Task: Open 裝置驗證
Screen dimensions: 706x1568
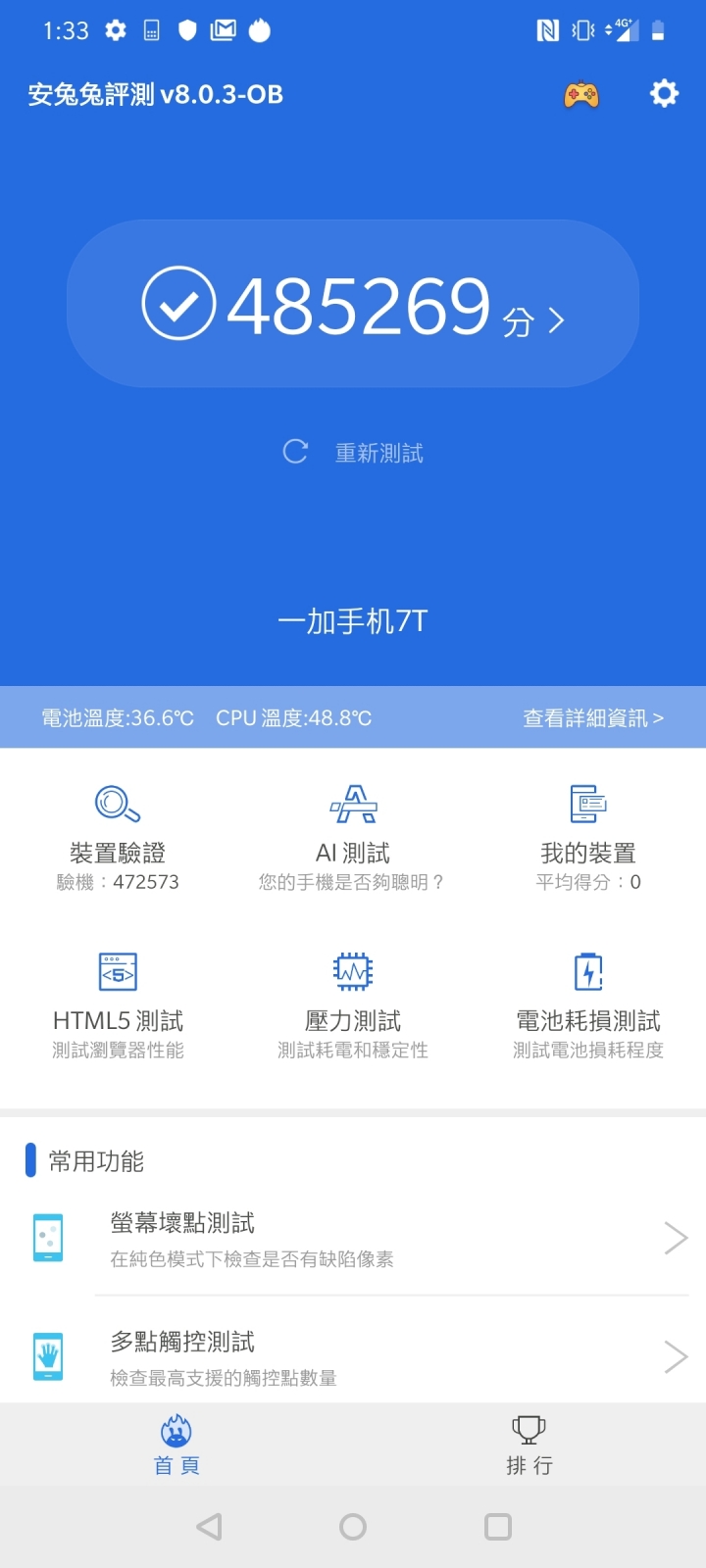Action: [x=118, y=838]
